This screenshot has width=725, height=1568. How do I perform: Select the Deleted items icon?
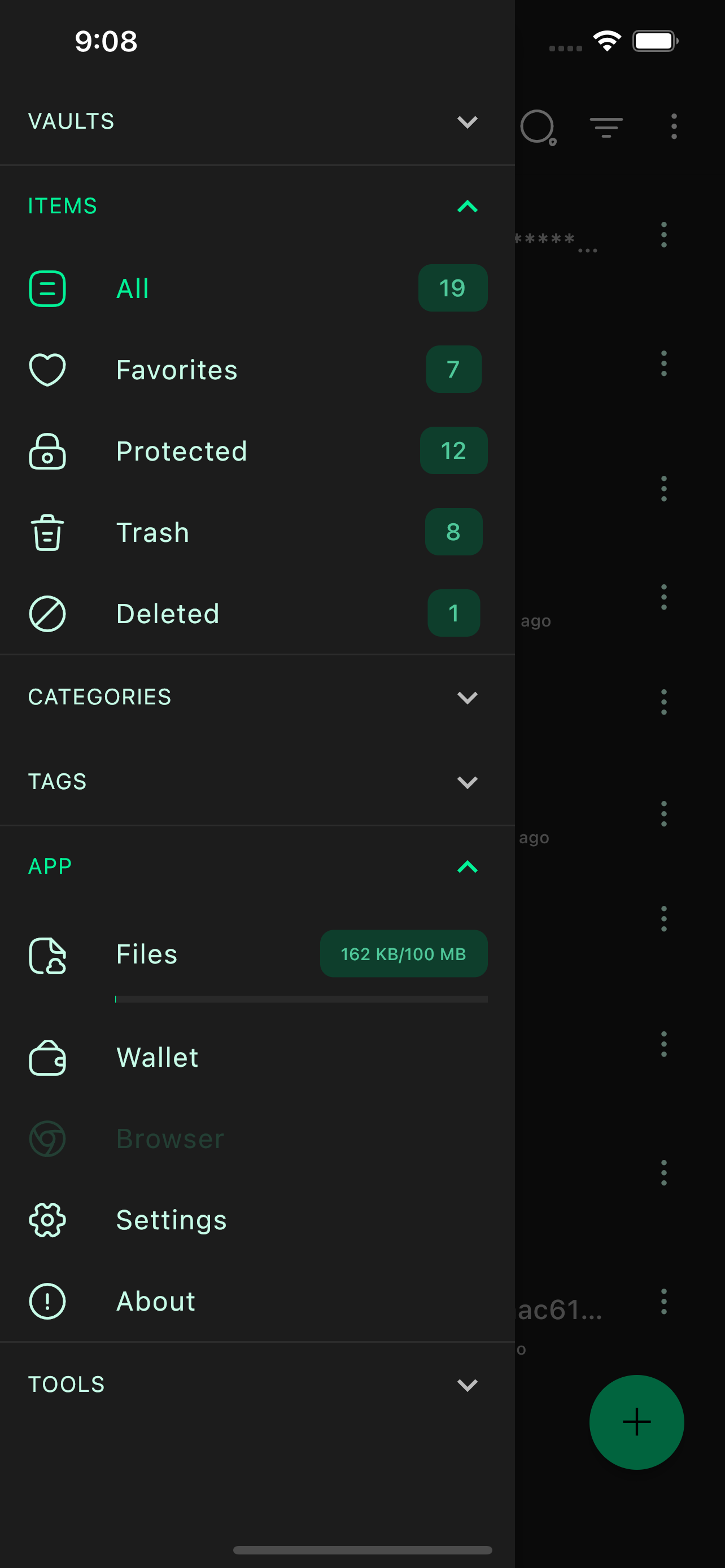click(47, 614)
